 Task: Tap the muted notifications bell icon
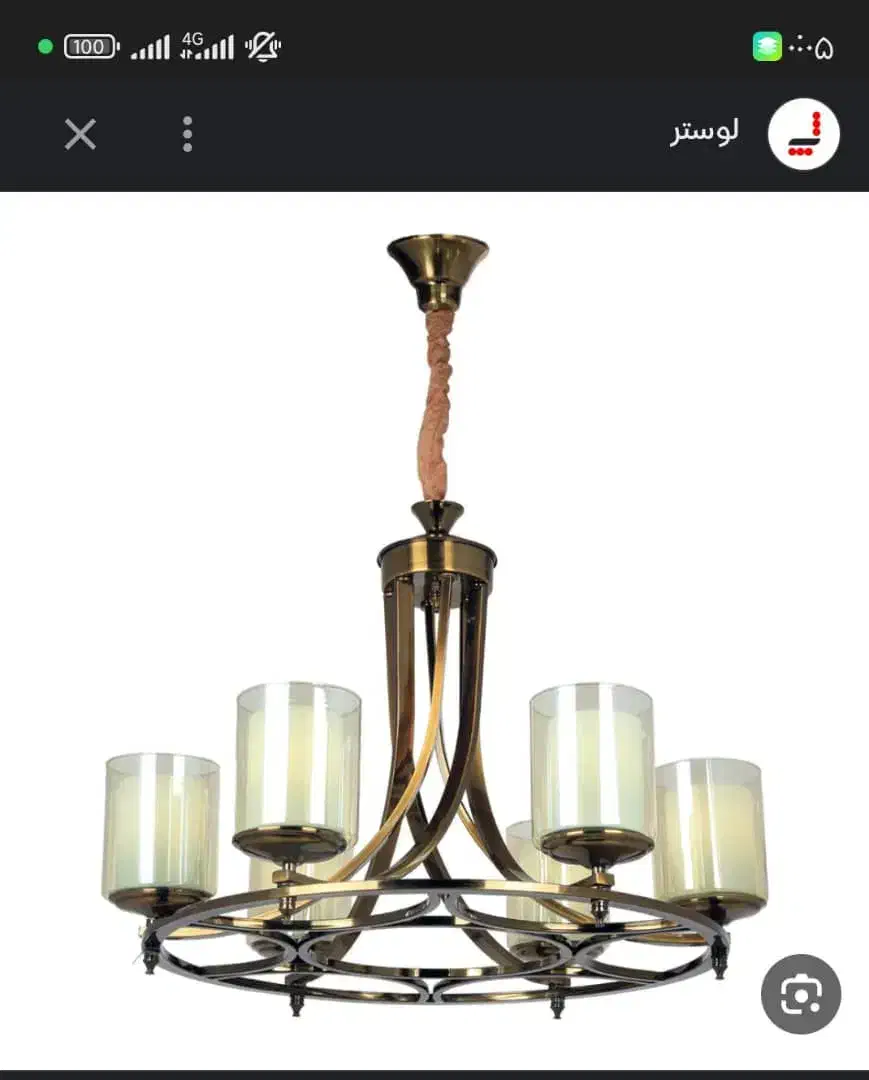(262, 44)
